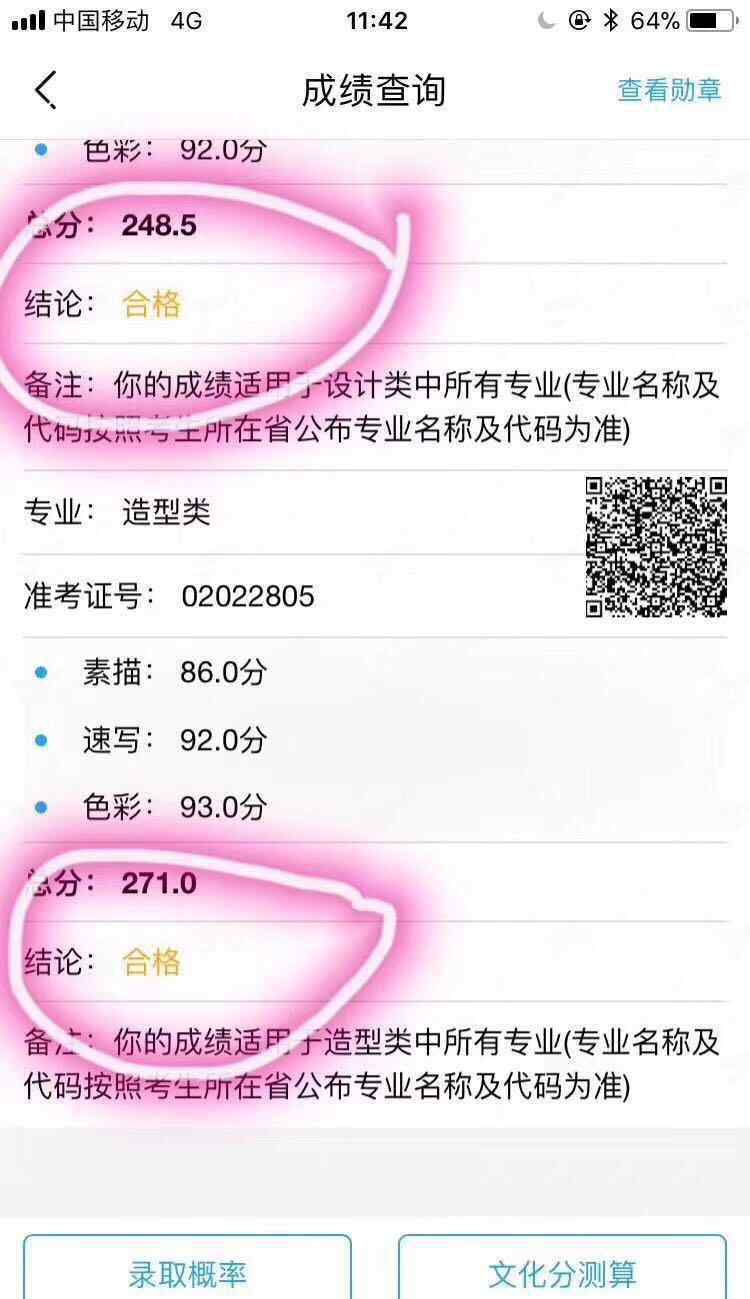Open the 文化分测算 button
The image size is (750, 1299).
562,1268
